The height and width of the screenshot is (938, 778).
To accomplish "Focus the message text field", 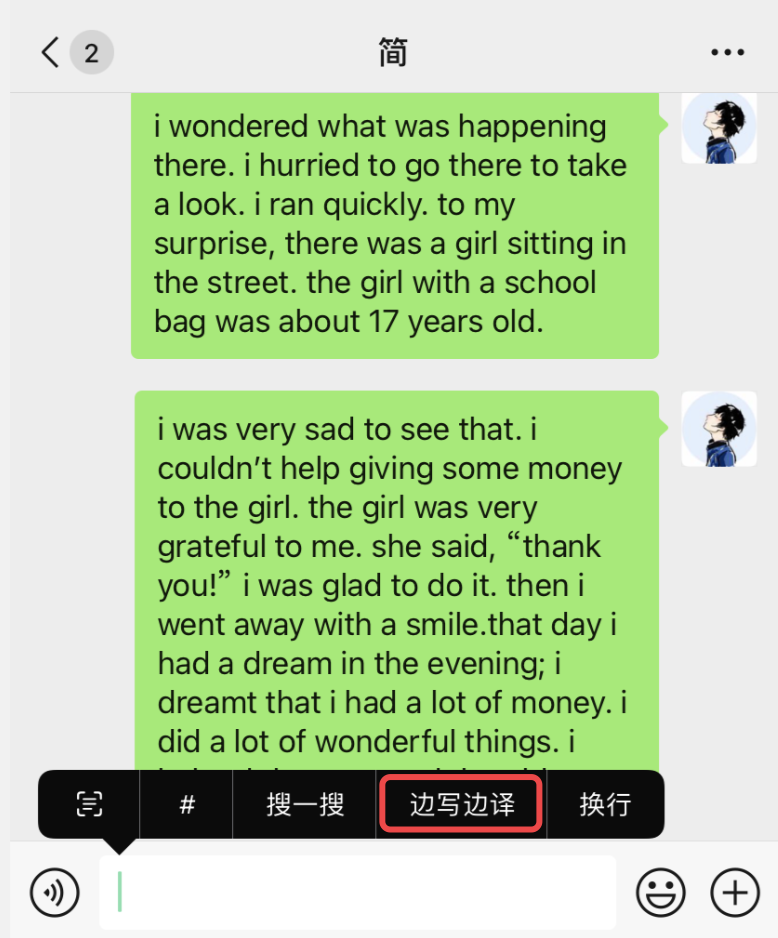I will click(x=357, y=891).
